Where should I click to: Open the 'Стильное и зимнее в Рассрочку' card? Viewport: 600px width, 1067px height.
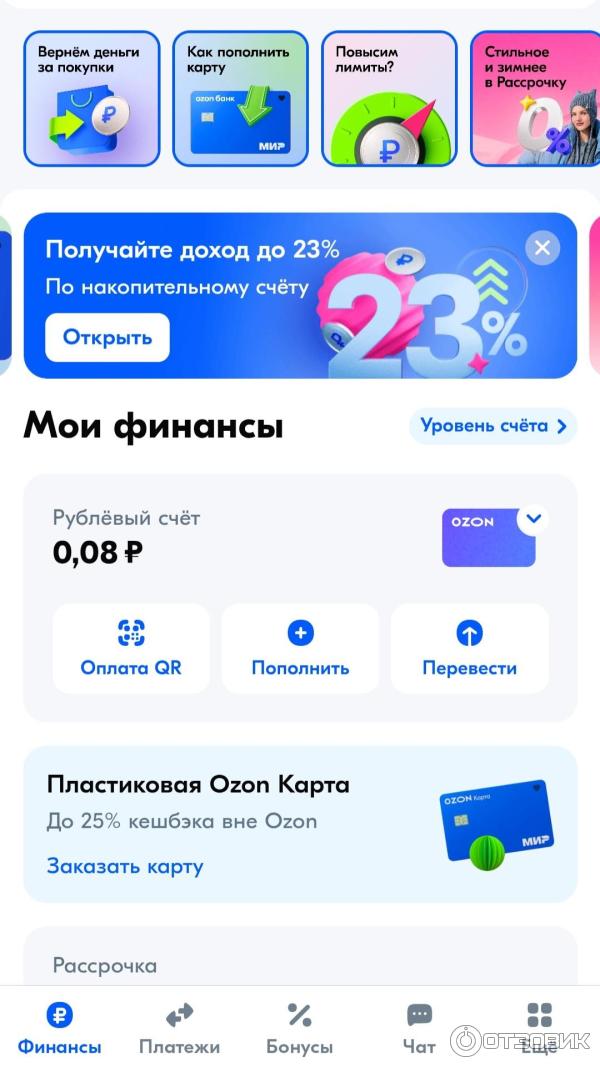tap(535, 98)
